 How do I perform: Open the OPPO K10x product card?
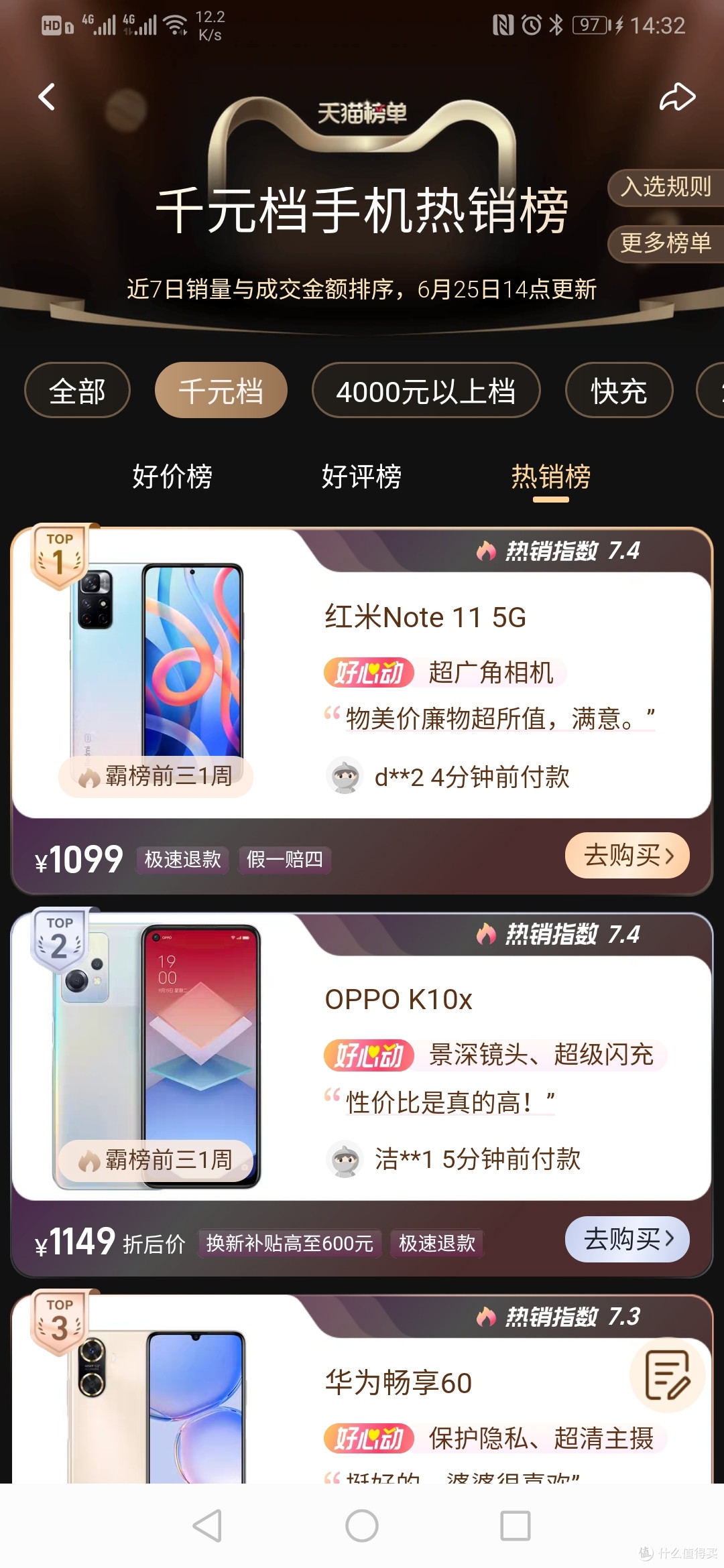coord(398,999)
